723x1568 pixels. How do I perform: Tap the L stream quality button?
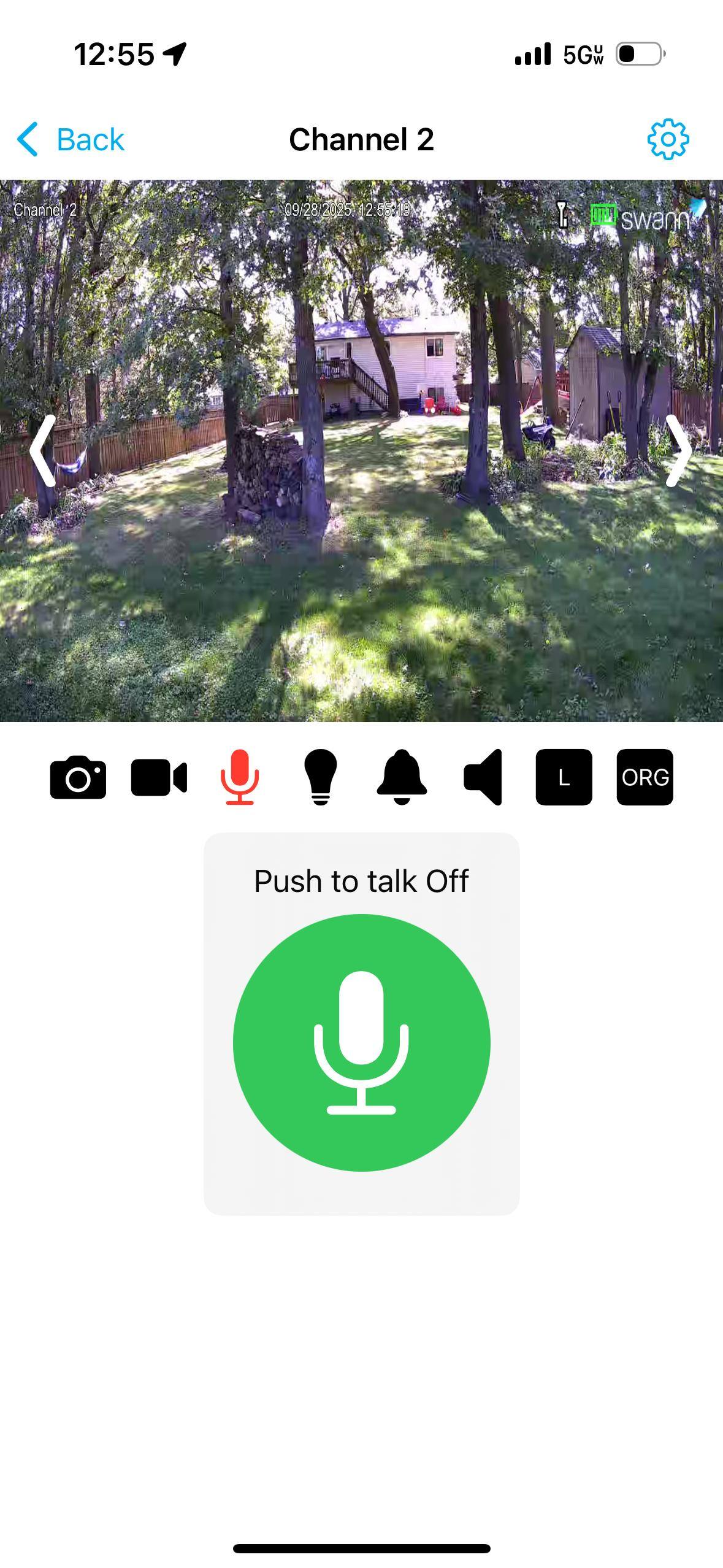pos(564,777)
